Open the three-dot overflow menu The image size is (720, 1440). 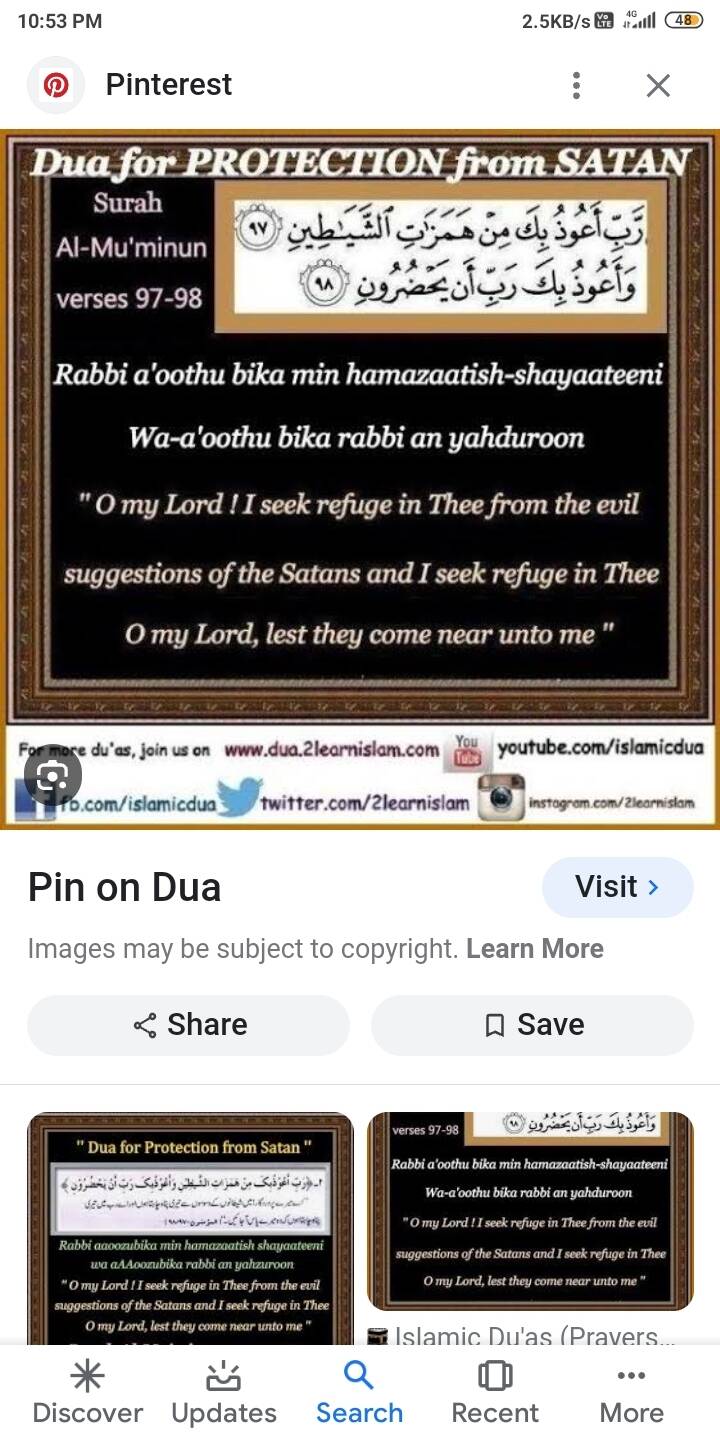click(576, 85)
